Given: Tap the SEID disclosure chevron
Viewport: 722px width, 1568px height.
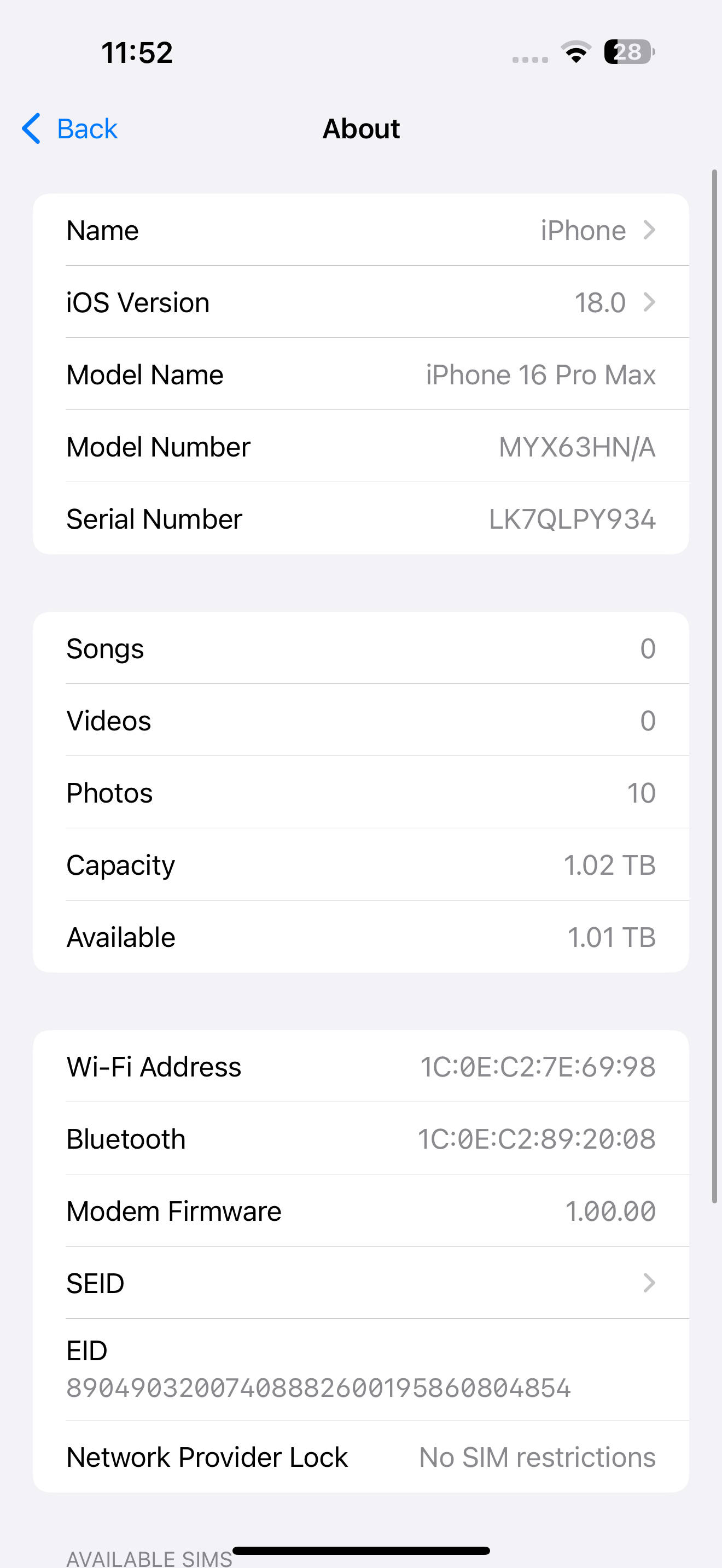Looking at the screenshot, I should coord(650,1283).
